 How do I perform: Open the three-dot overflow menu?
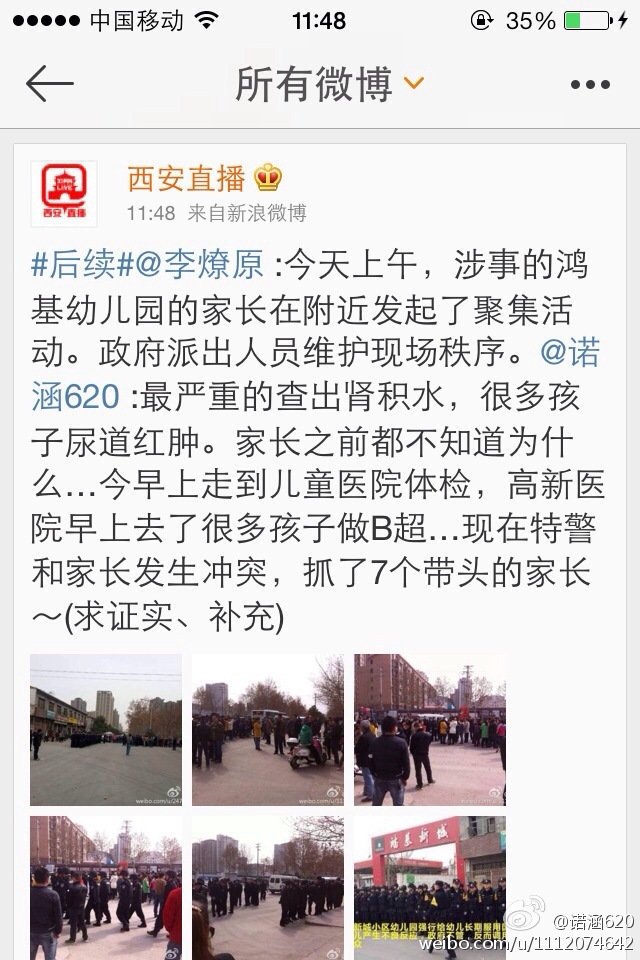coord(589,85)
